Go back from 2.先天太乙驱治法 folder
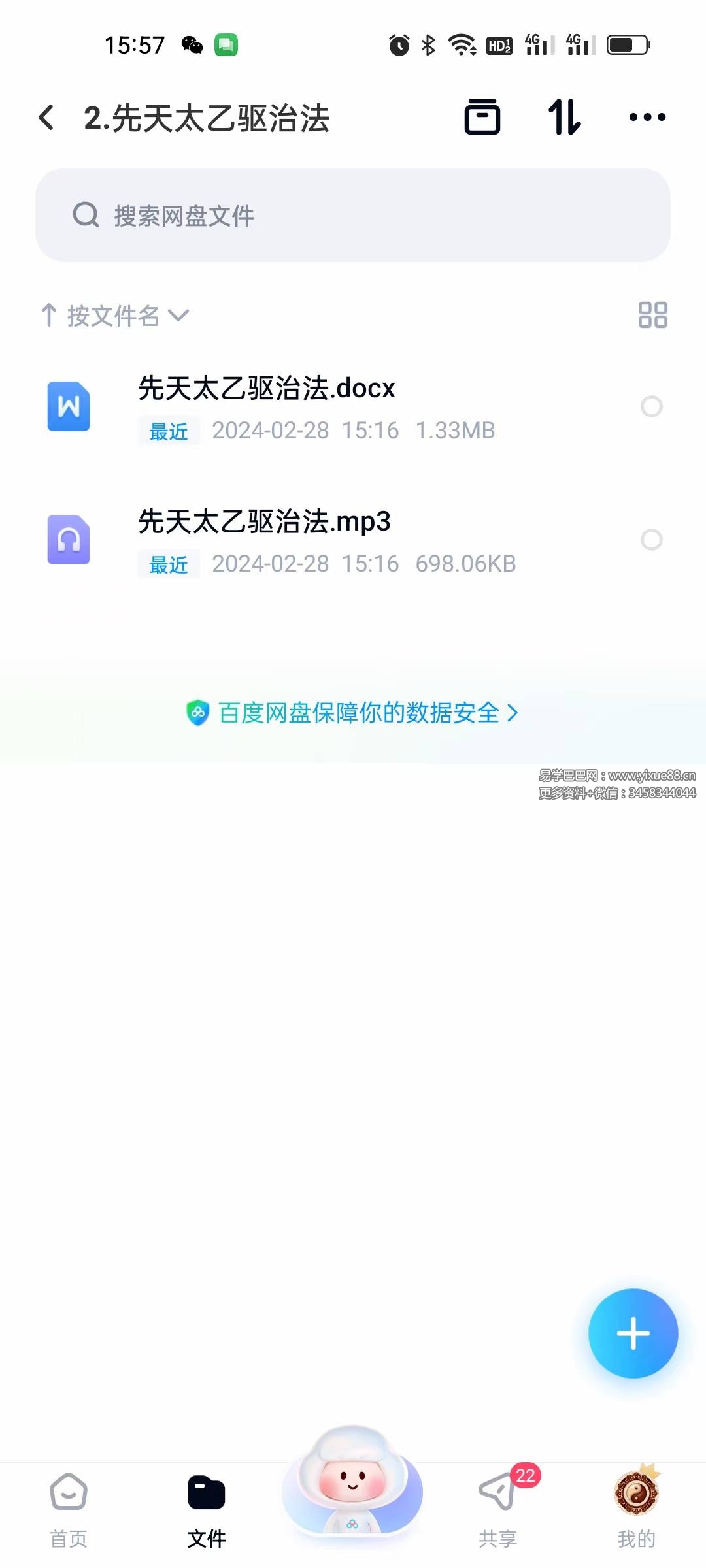 [x=46, y=118]
